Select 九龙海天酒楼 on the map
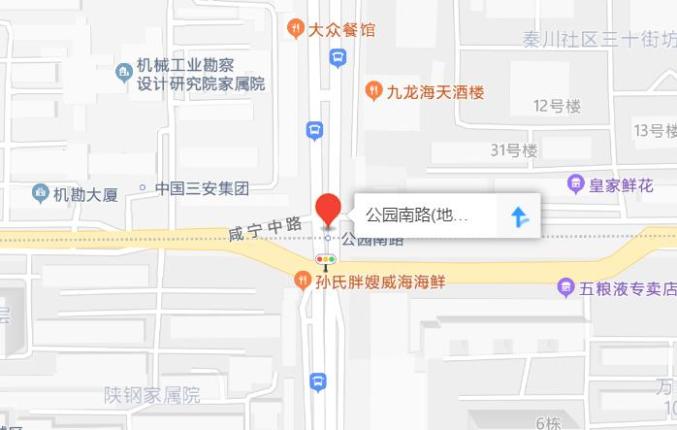 [373, 92]
